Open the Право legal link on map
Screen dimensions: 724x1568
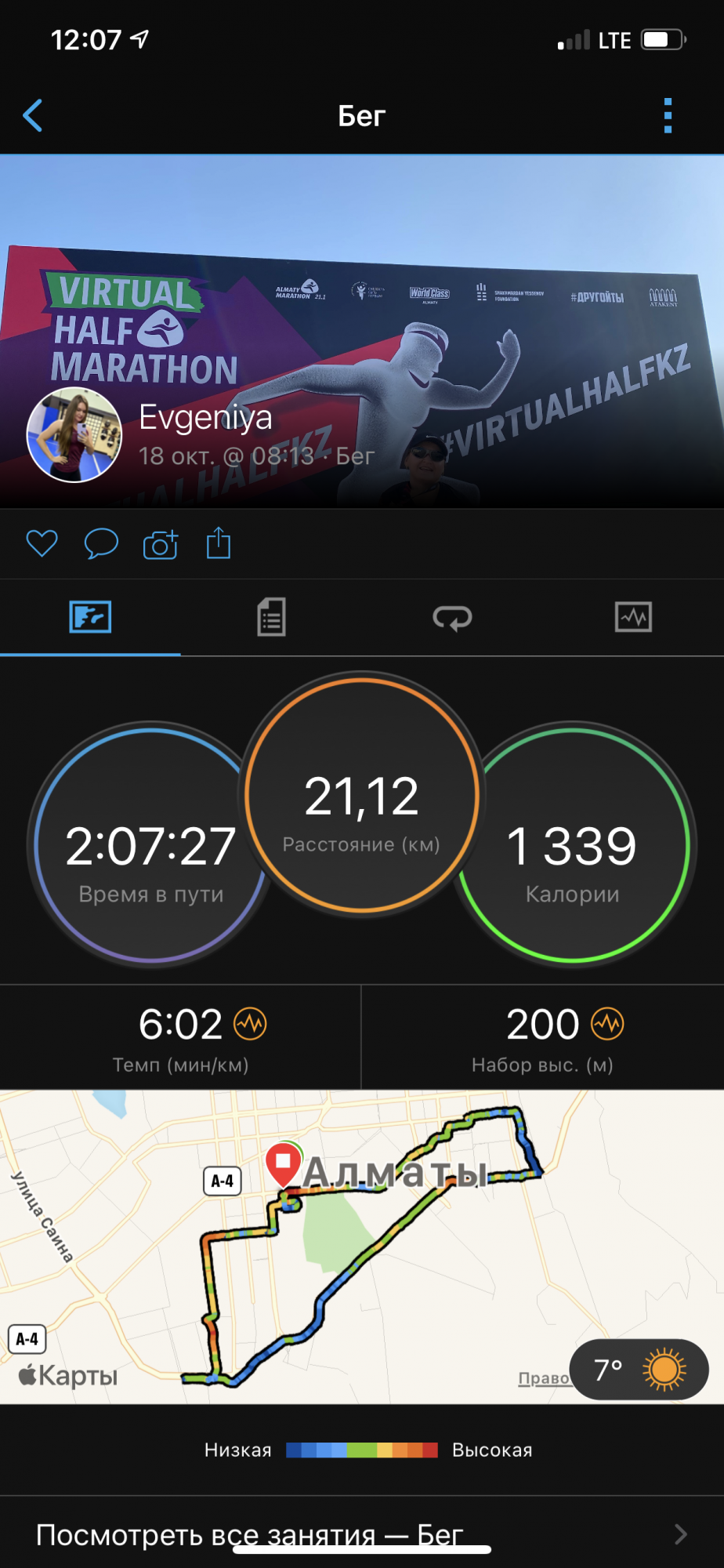pos(543,1378)
